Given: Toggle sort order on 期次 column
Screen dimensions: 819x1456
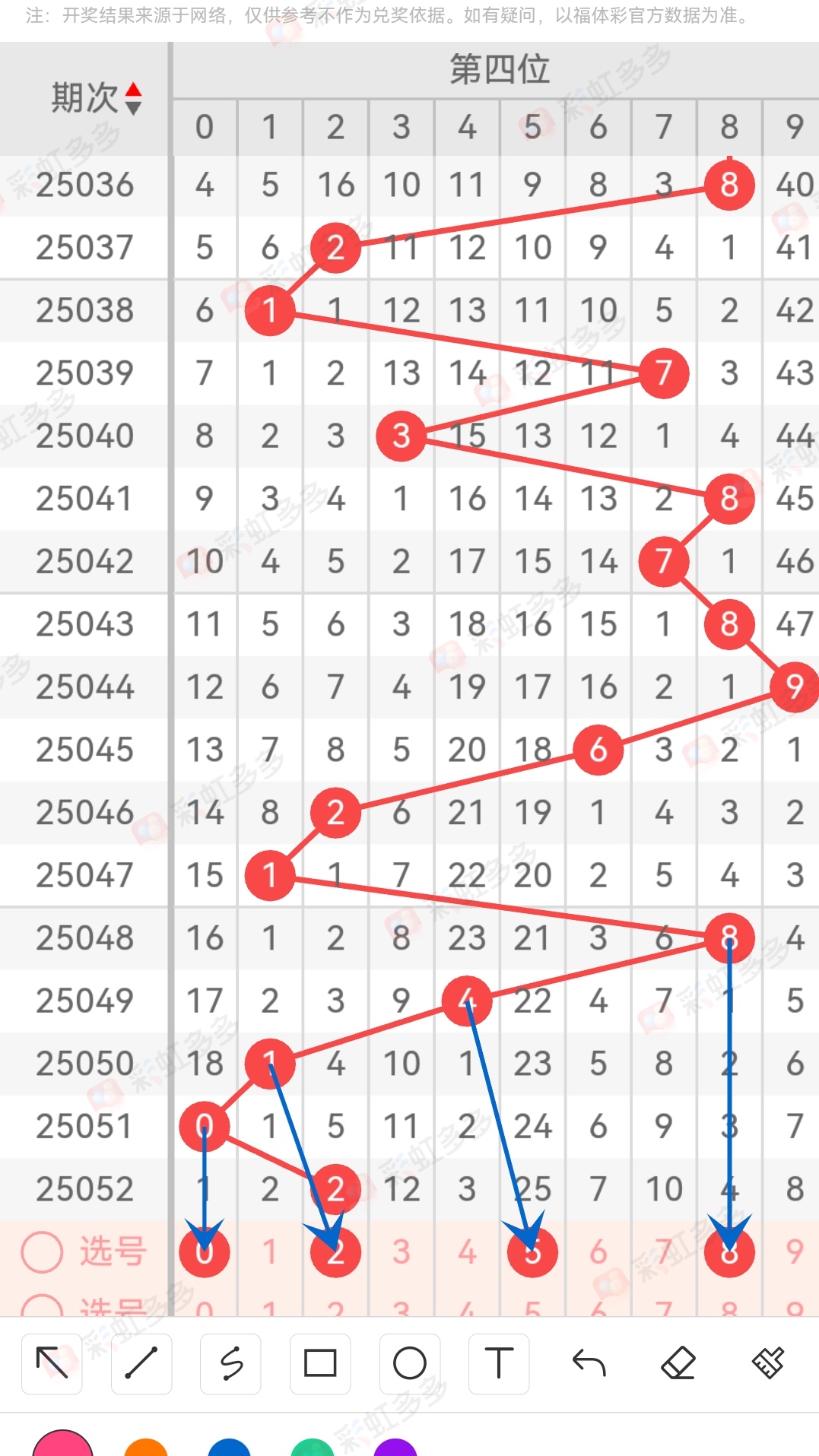Looking at the screenshot, I should [x=133, y=98].
